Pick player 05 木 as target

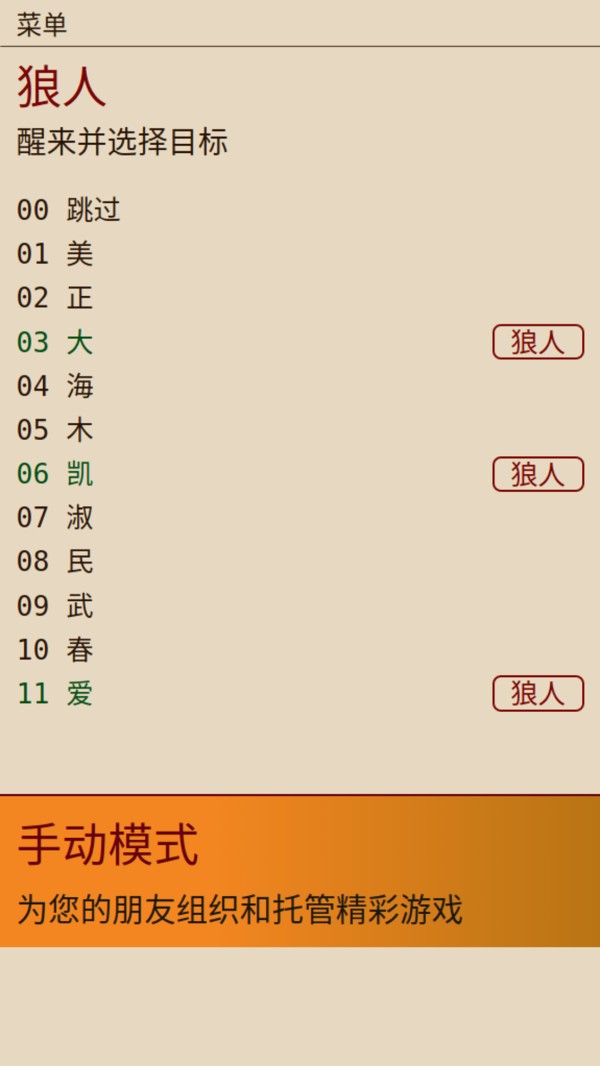click(x=55, y=430)
